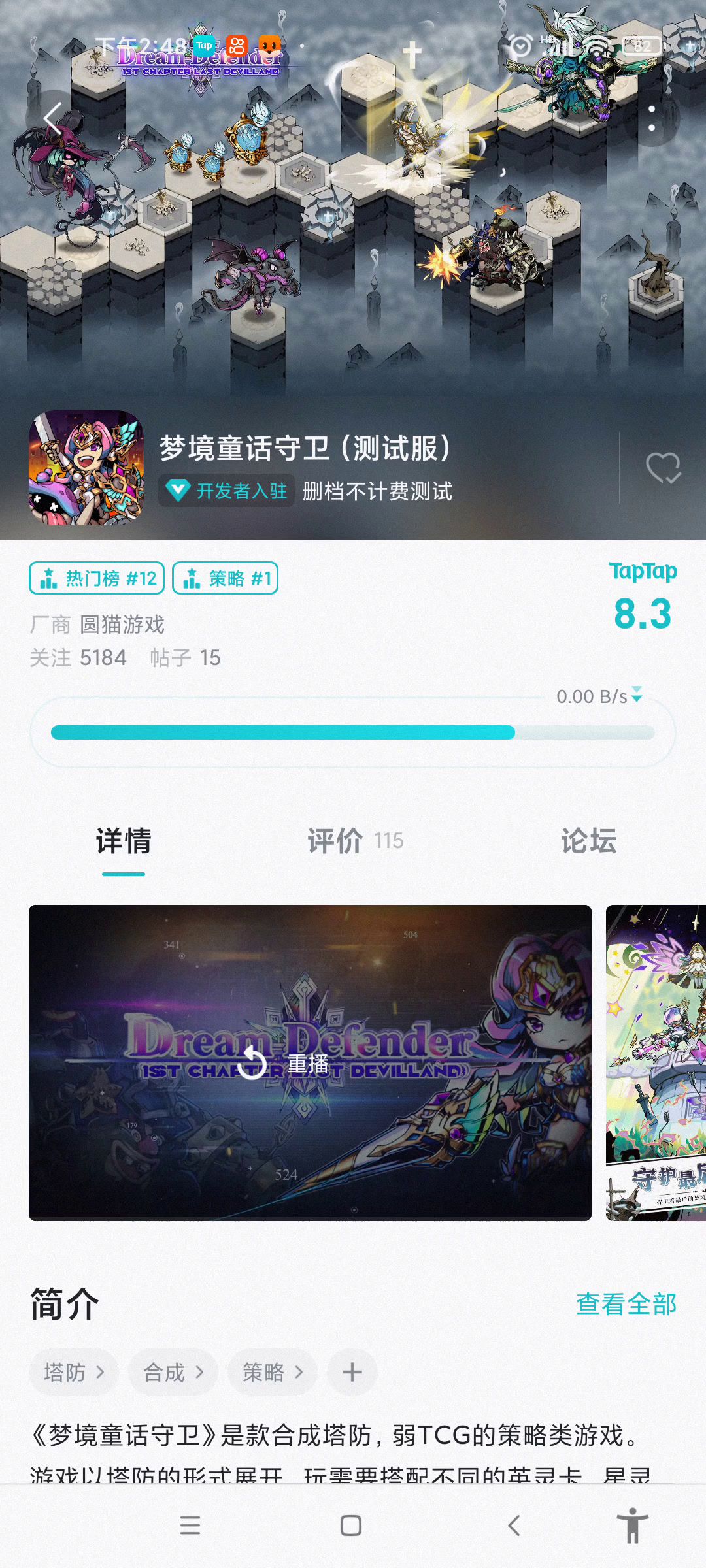Switch to the 评价 tab
706x1568 pixels.
[355, 841]
